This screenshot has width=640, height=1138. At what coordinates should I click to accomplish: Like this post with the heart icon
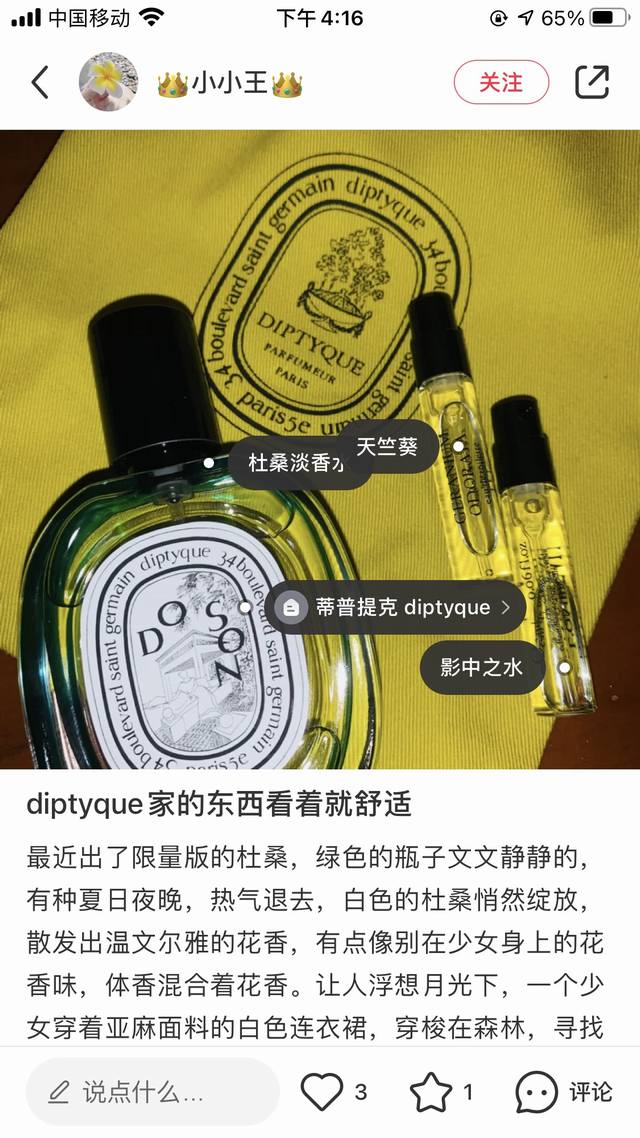pyautogui.click(x=322, y=1092)
